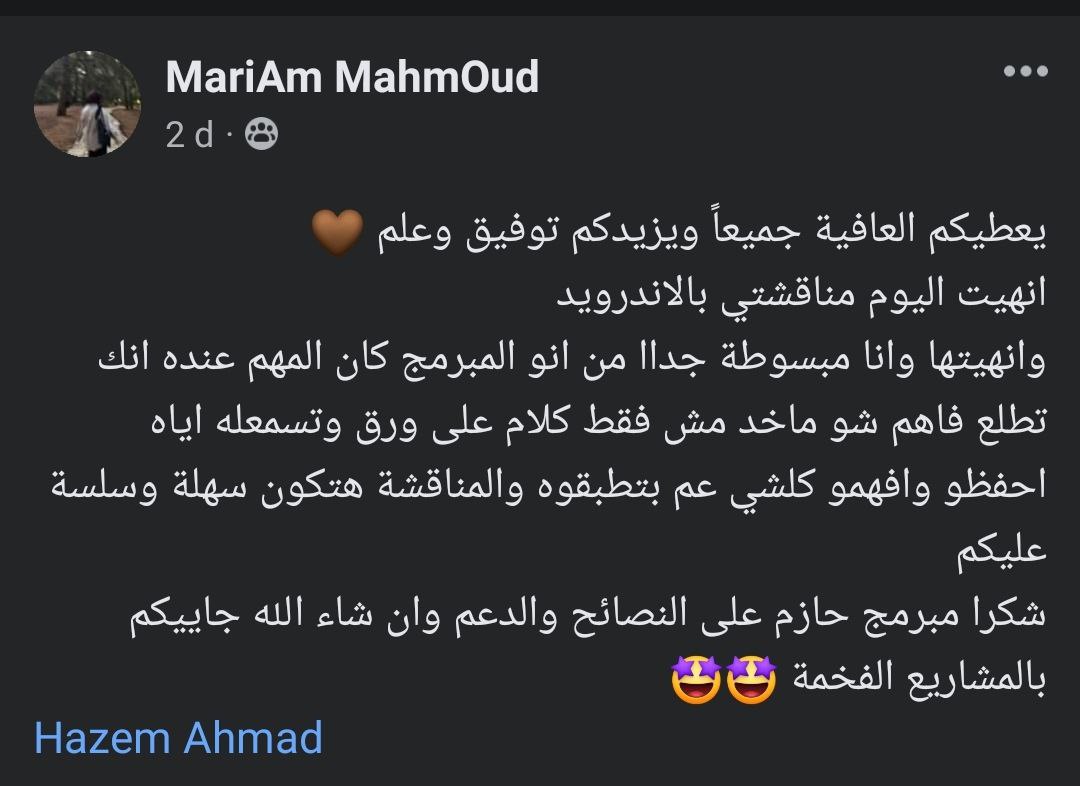Open tagged profile Hazem Ahmad
The width and height of the screenshot is (1080, 786).
pyautogui.click(x=178, y=738)
